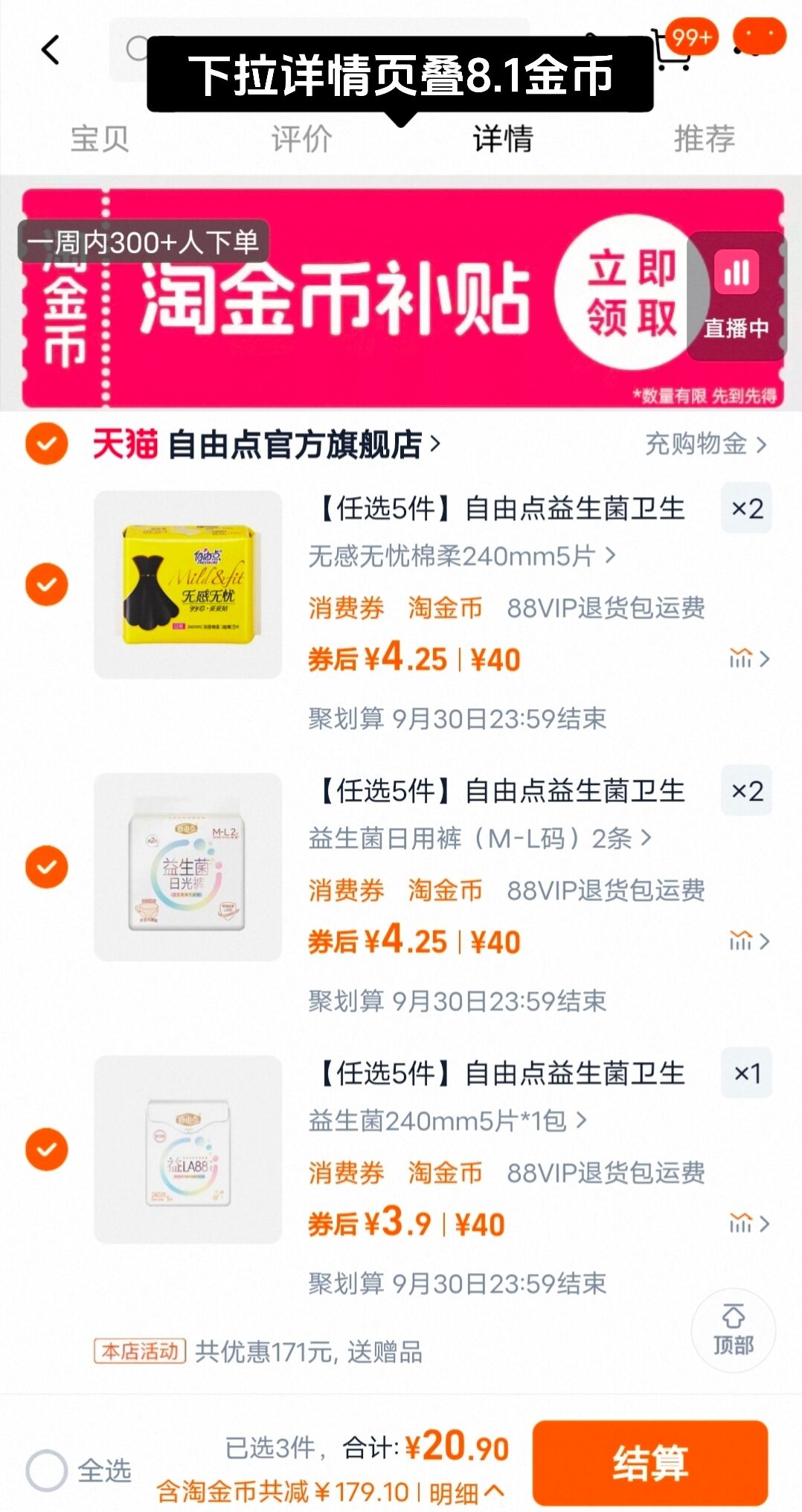This screenshot has width=802, height=1512.
Task: Expand the 明细 discount details
Action: [463, 1493]
